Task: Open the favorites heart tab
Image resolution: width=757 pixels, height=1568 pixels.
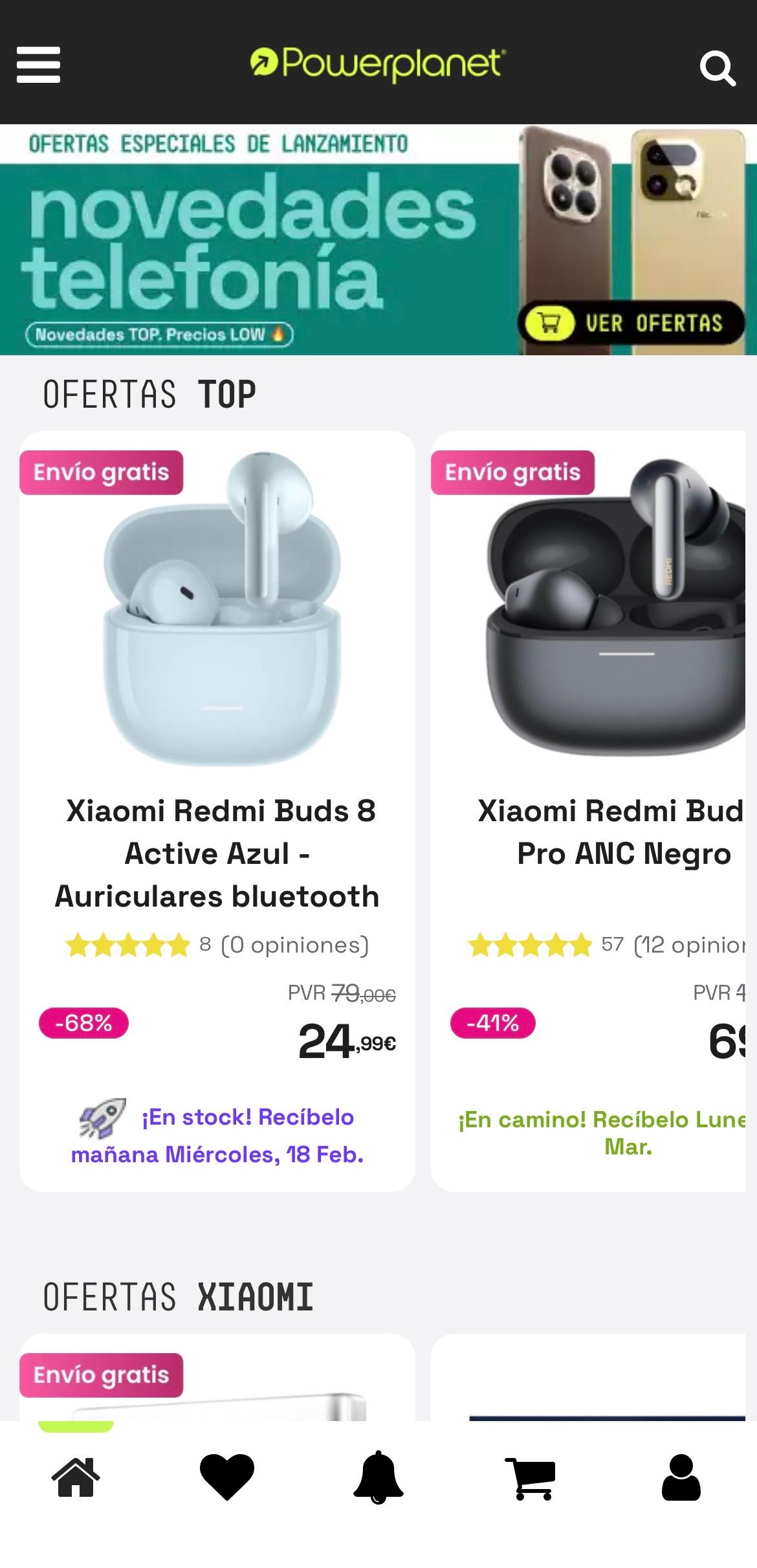Action: click(x=226, y=1477)
